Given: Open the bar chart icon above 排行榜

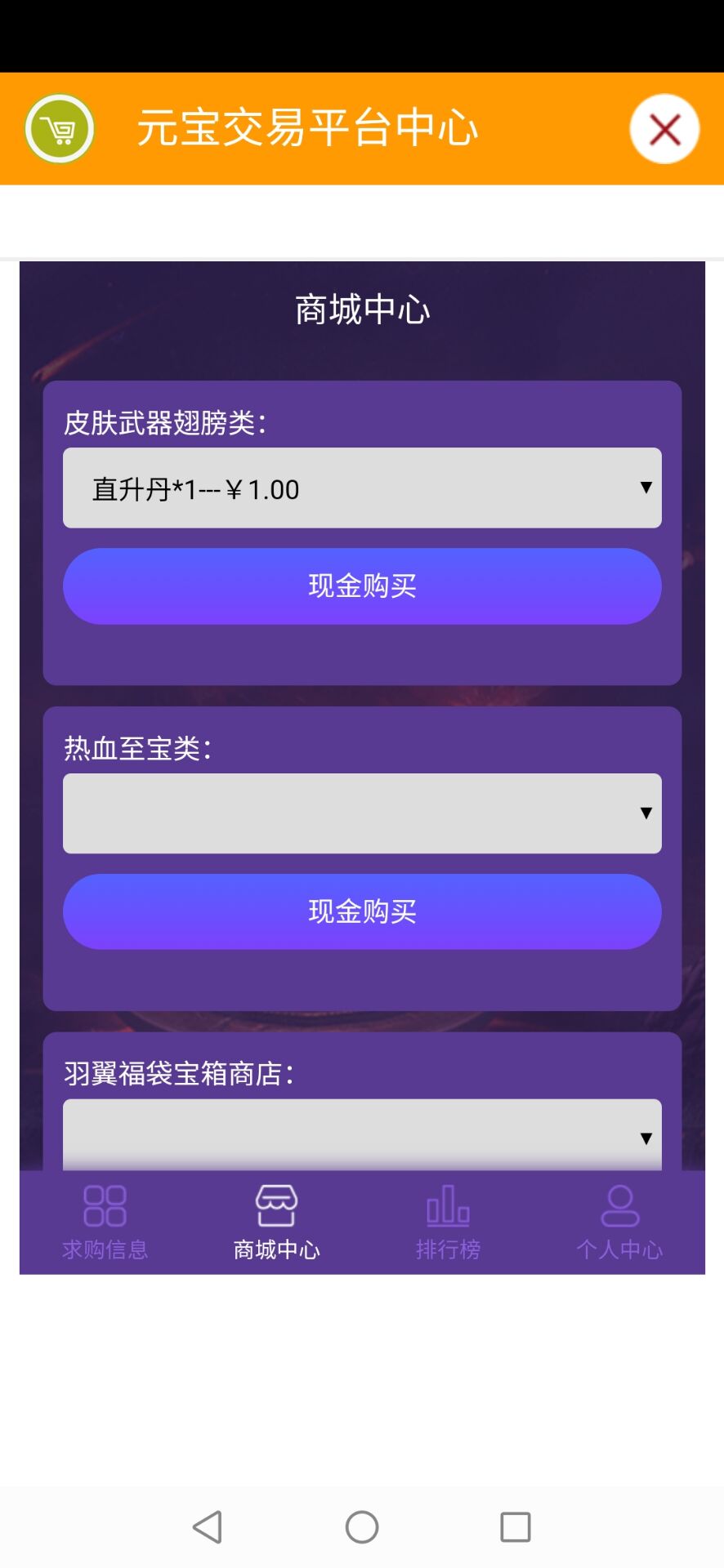Looking at the screenshot, I should [x=448, y=1205].
